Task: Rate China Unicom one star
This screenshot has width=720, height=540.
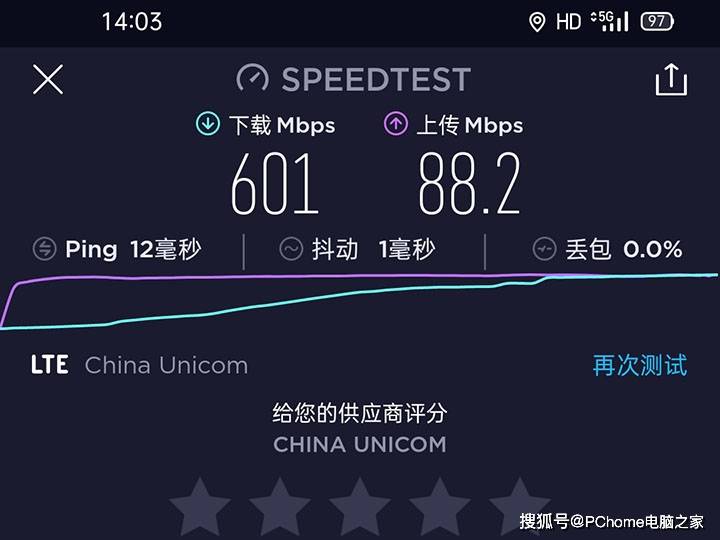Action: [199, 508]
